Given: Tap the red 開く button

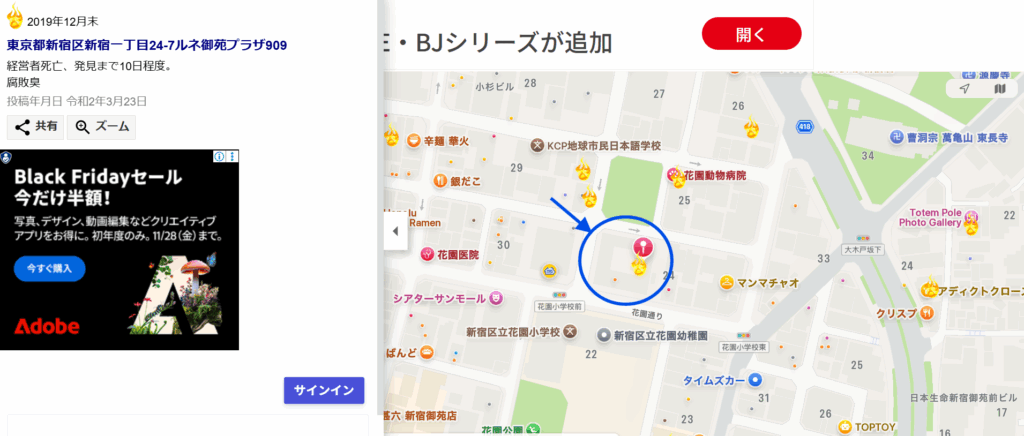Looking at the screenshot, I should pyautogui.click(x=751, y=34).
